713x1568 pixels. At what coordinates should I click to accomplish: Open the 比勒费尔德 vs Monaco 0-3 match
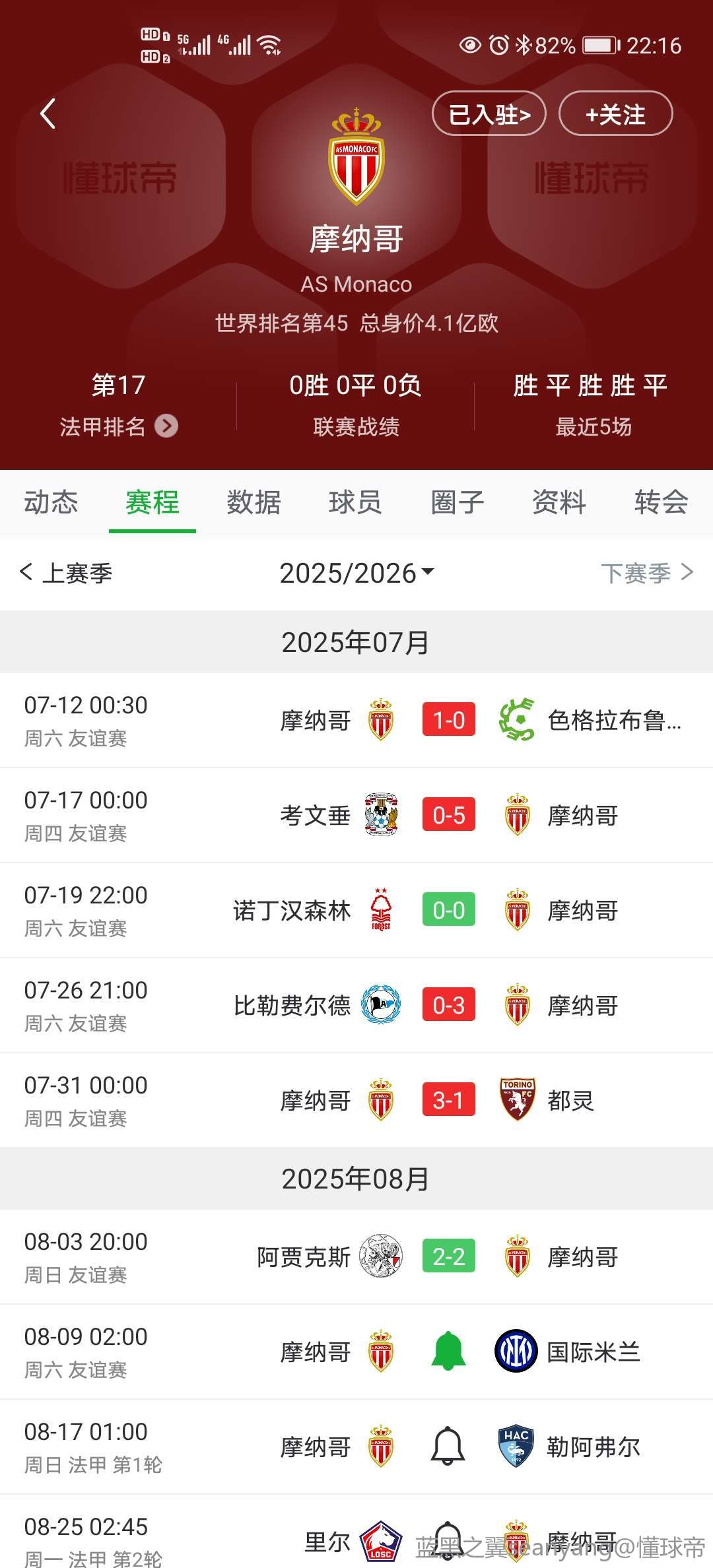(x=356, y=1005)
